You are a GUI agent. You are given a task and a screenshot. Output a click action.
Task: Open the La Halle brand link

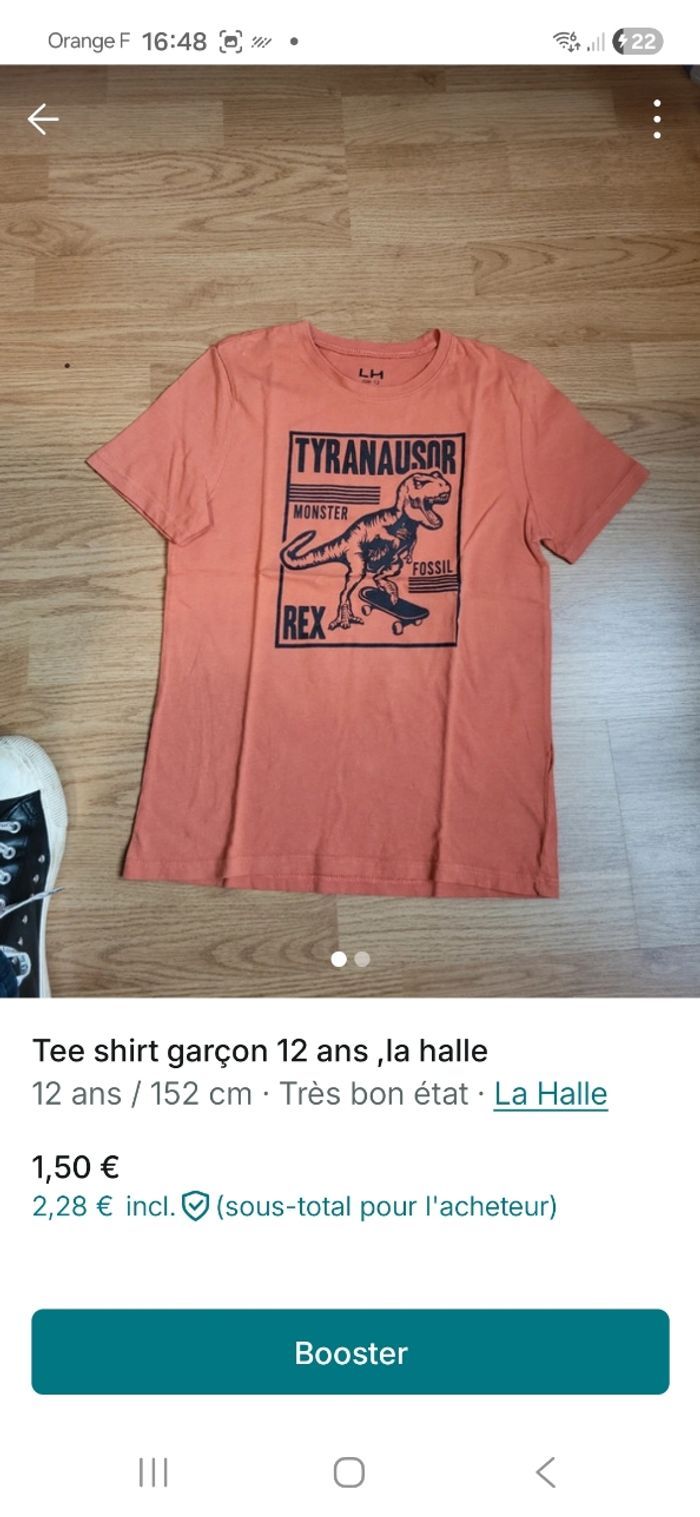[550, 1094]
